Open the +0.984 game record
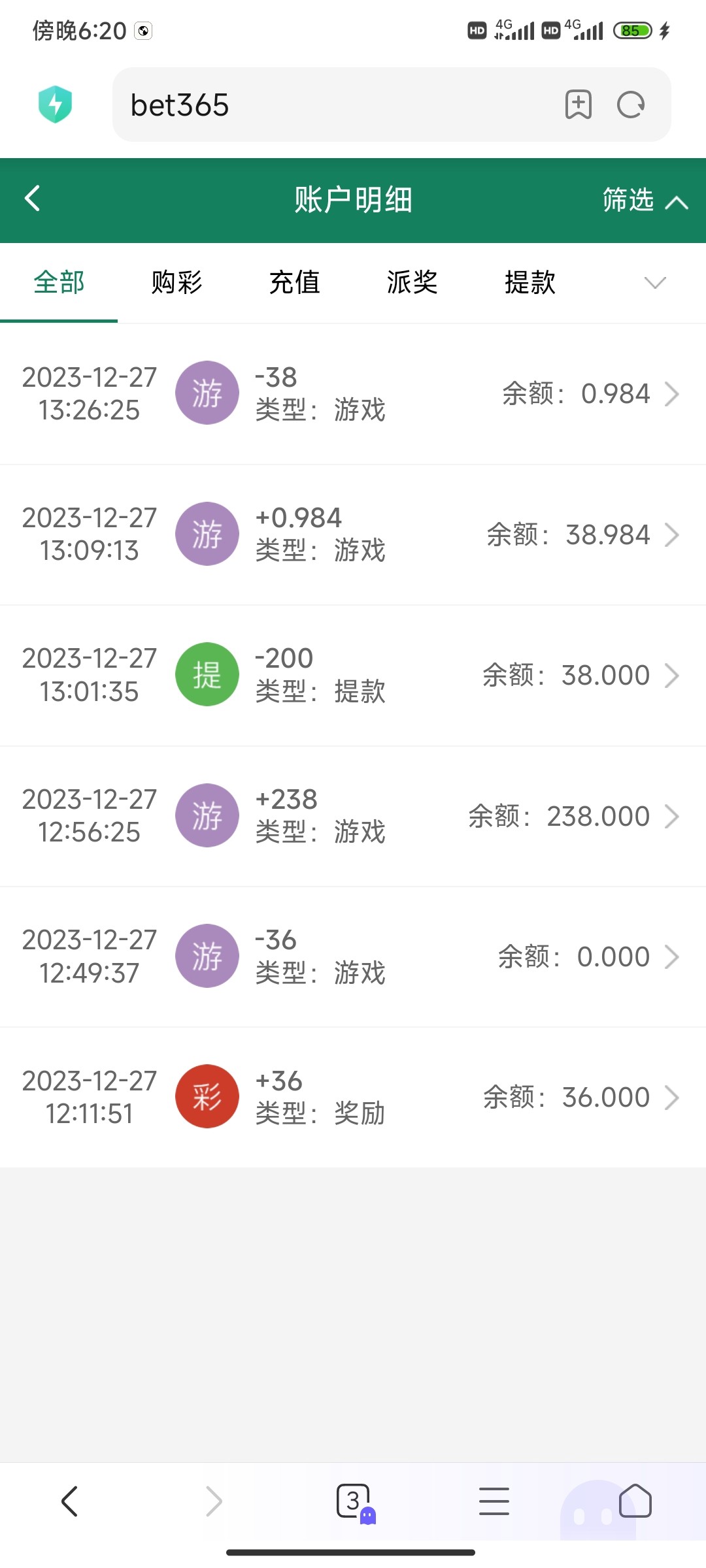706x1568 pixels. click(353, 534)
